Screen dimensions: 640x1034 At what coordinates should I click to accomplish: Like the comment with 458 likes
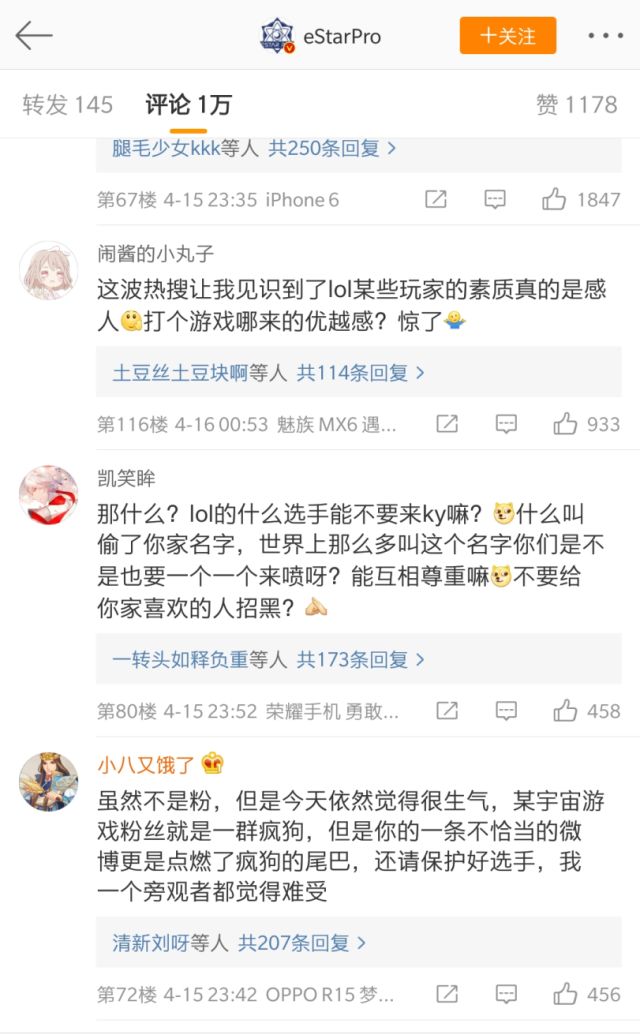566,711
